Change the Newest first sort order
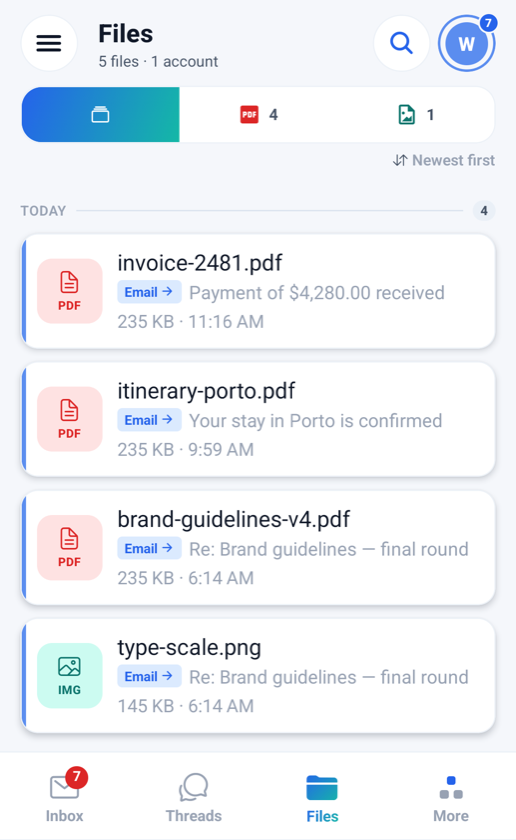 click(444, 160)
